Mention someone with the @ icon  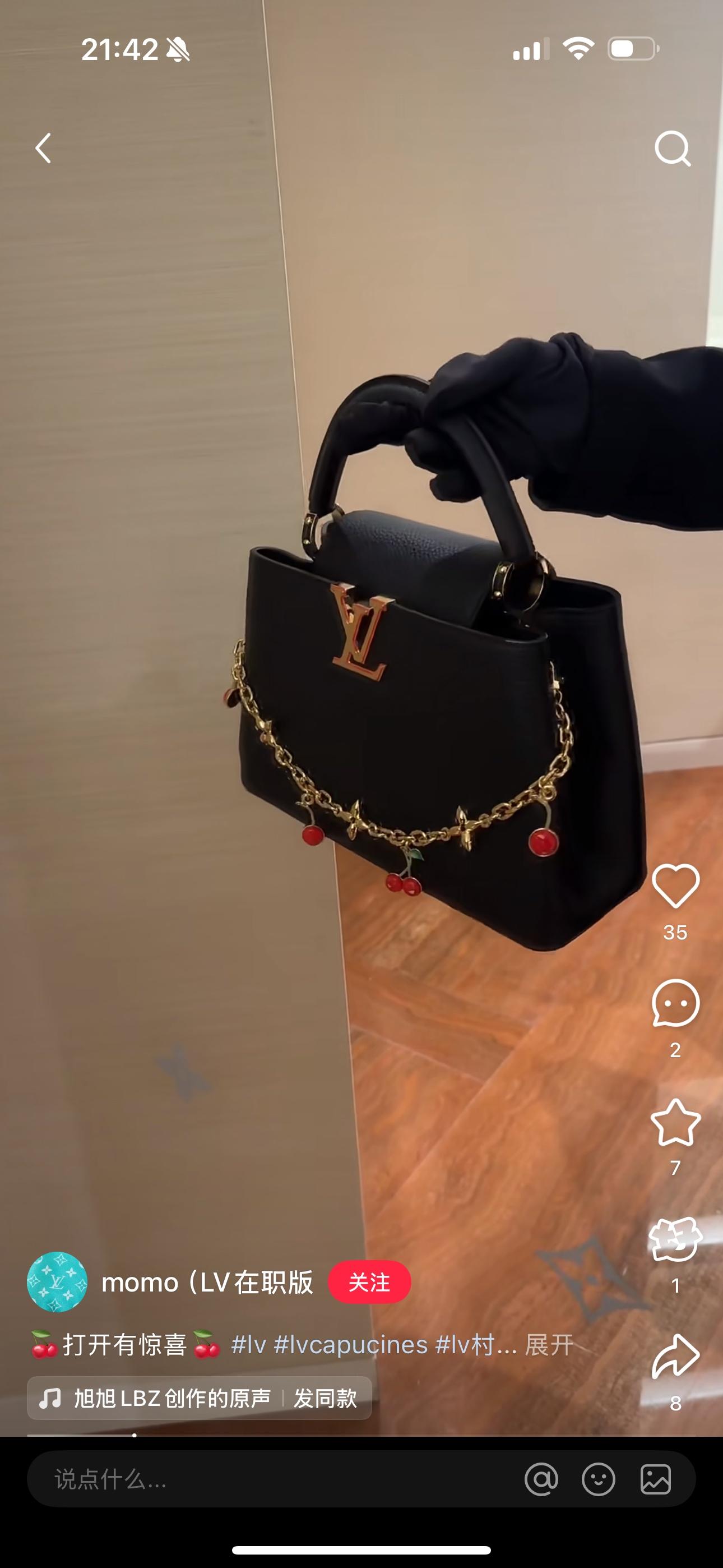click(x=541, y=1479)
